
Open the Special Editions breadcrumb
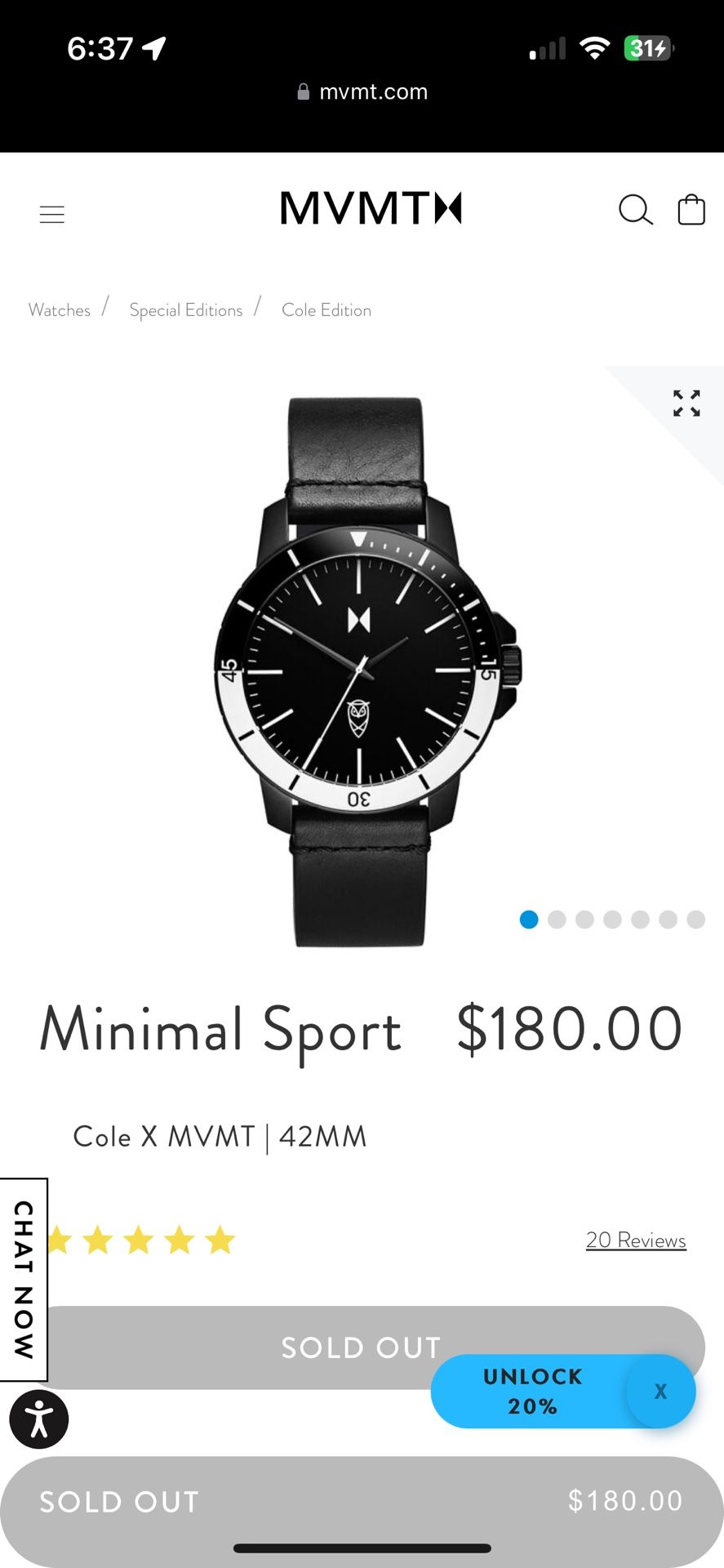[186, 310]
